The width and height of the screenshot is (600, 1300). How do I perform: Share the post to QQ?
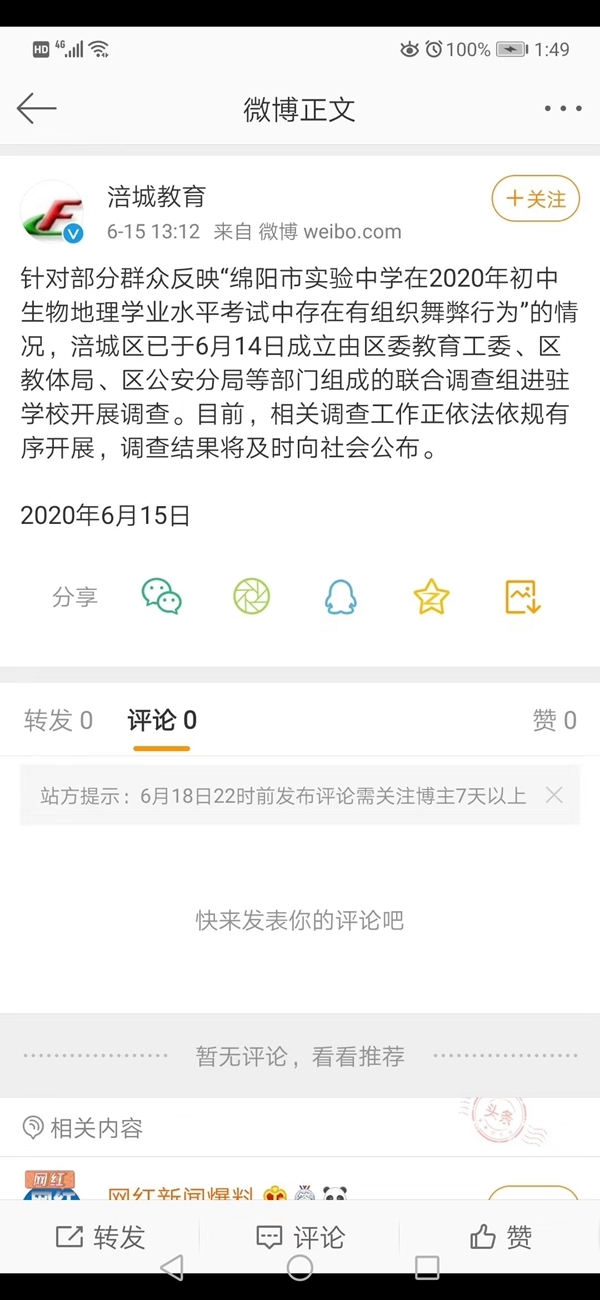click(x=341, y=597)
